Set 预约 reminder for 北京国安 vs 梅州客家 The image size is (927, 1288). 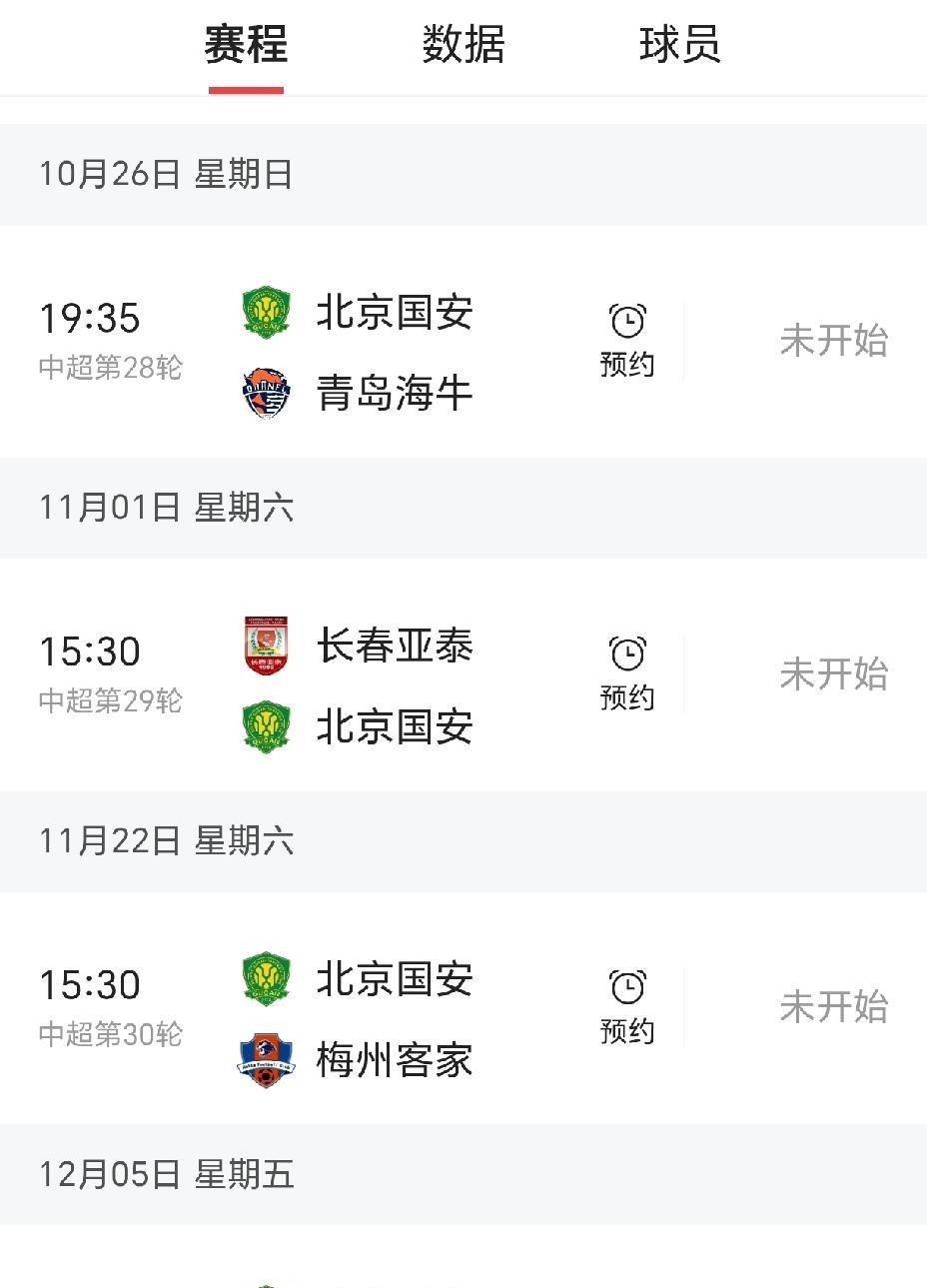(x=627, y=1007)
